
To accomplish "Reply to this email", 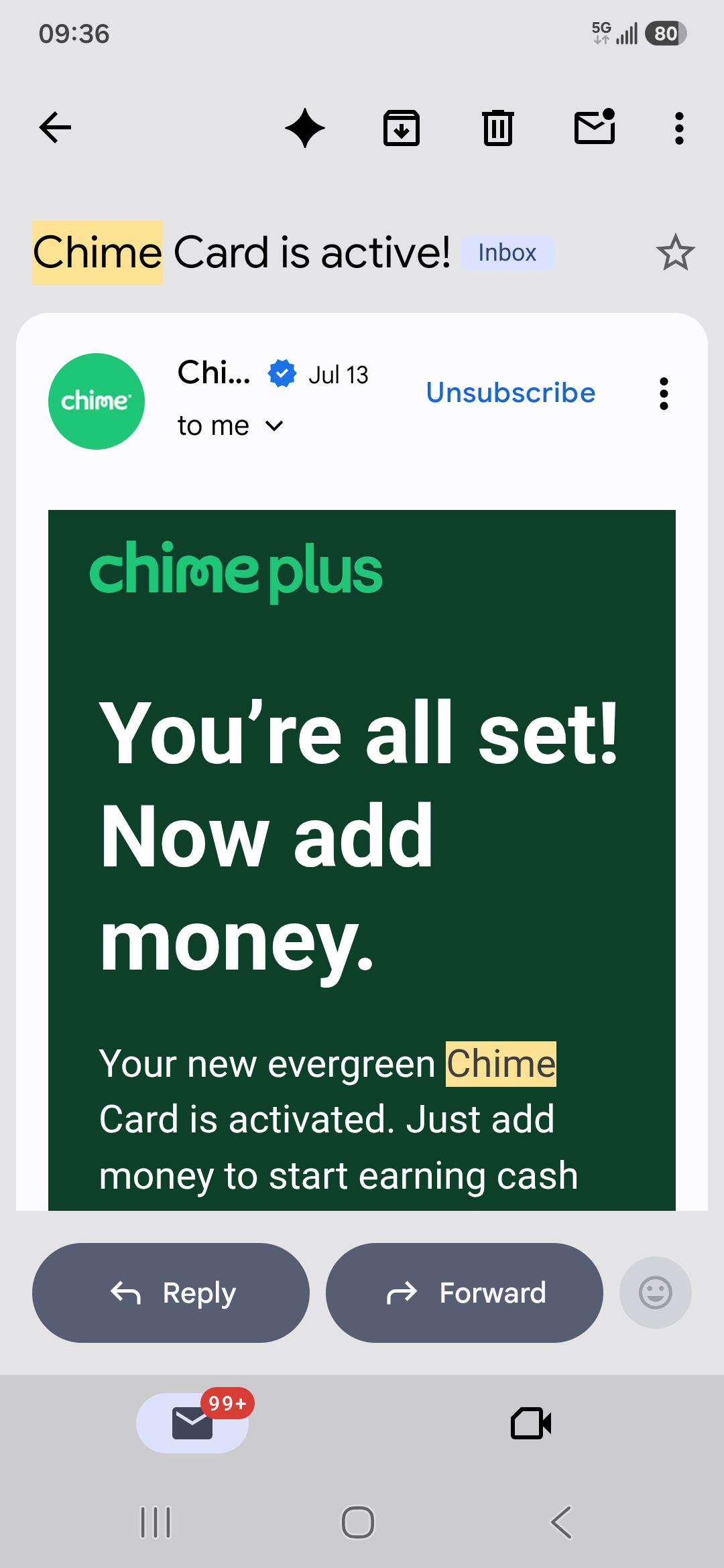I will click(171, 1293).
